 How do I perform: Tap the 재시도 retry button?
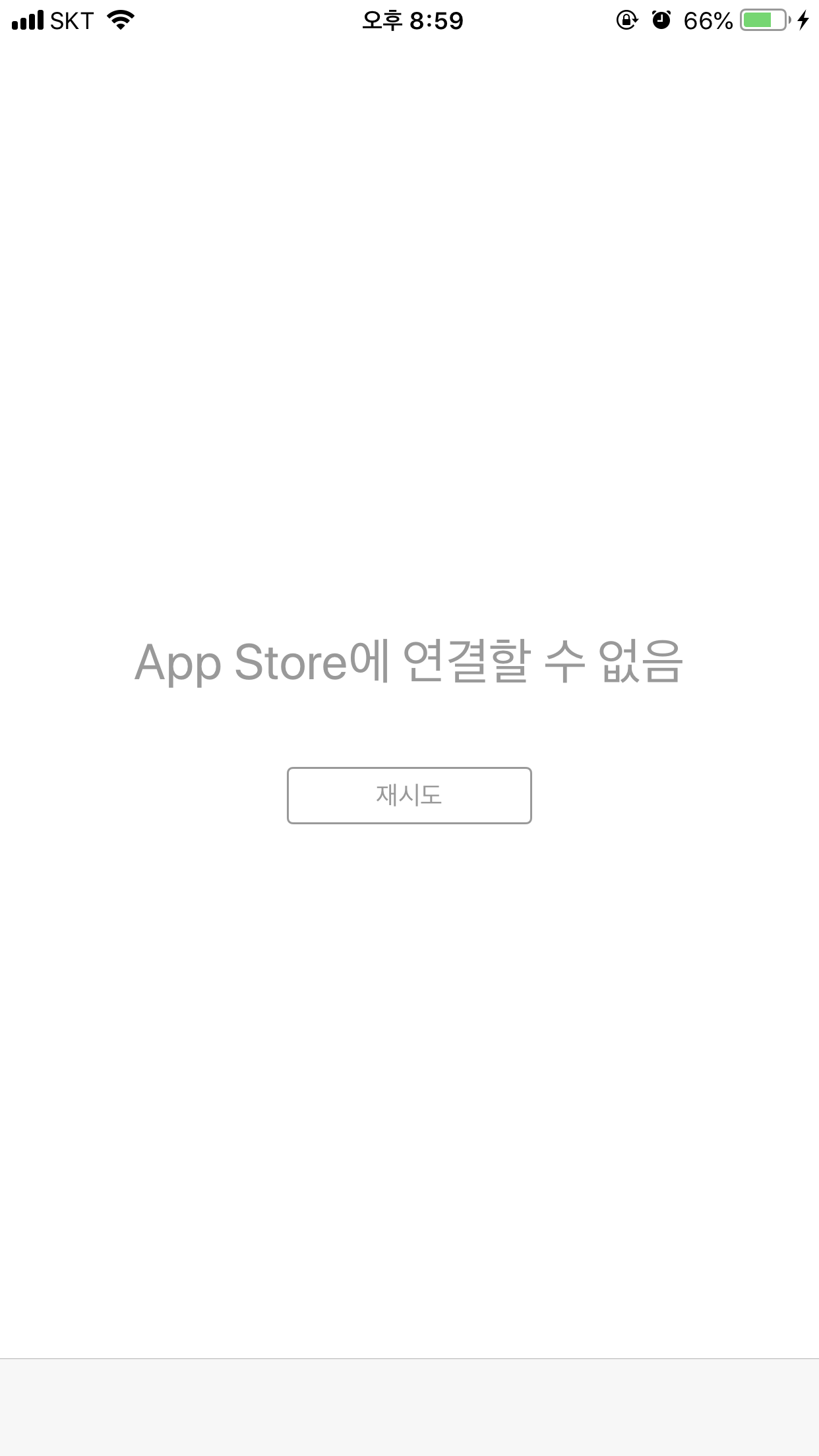[x=409, y=795]
